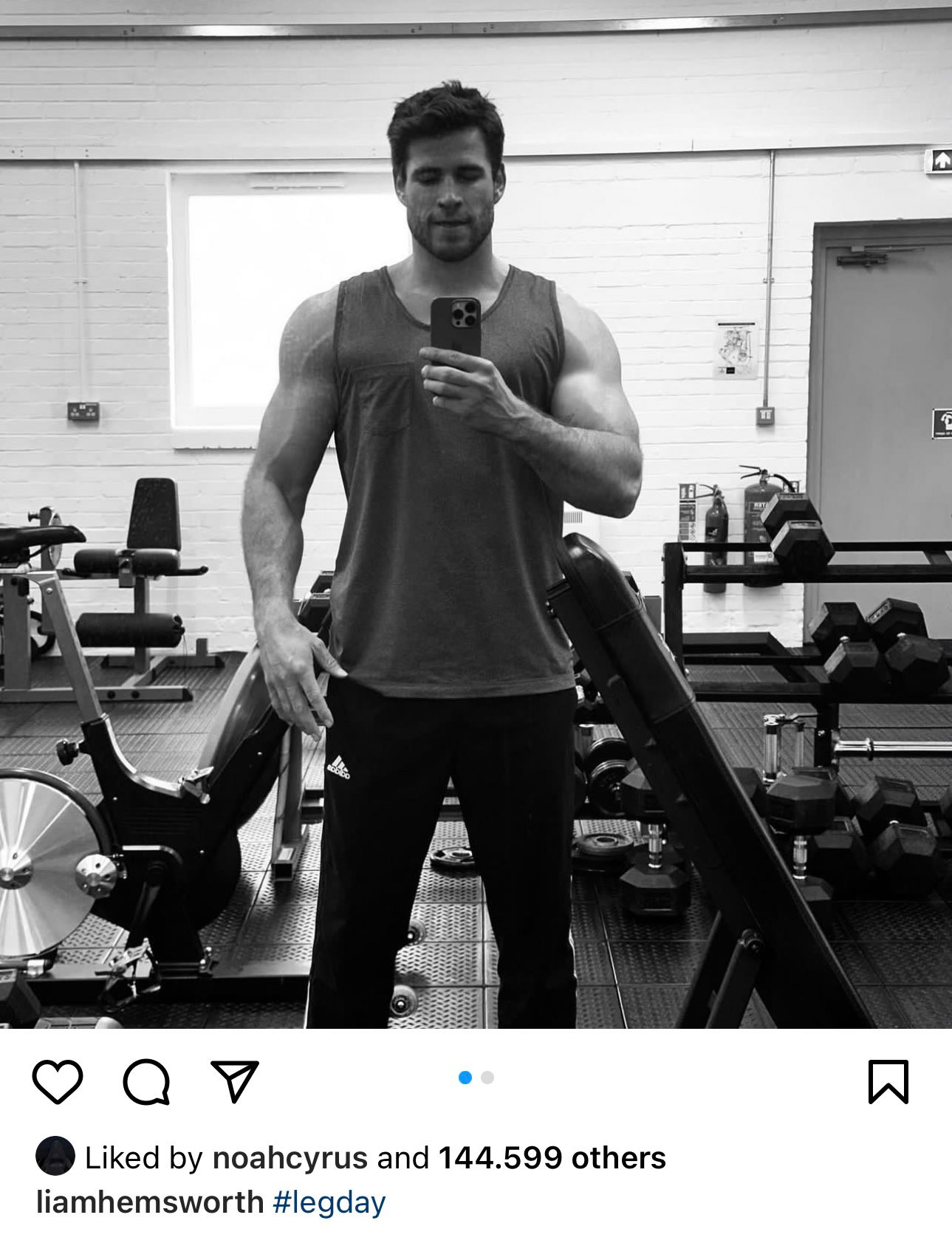The image size is (952, 1243).
Task: Bookmark this post
Action: (x=888, y=1082)
